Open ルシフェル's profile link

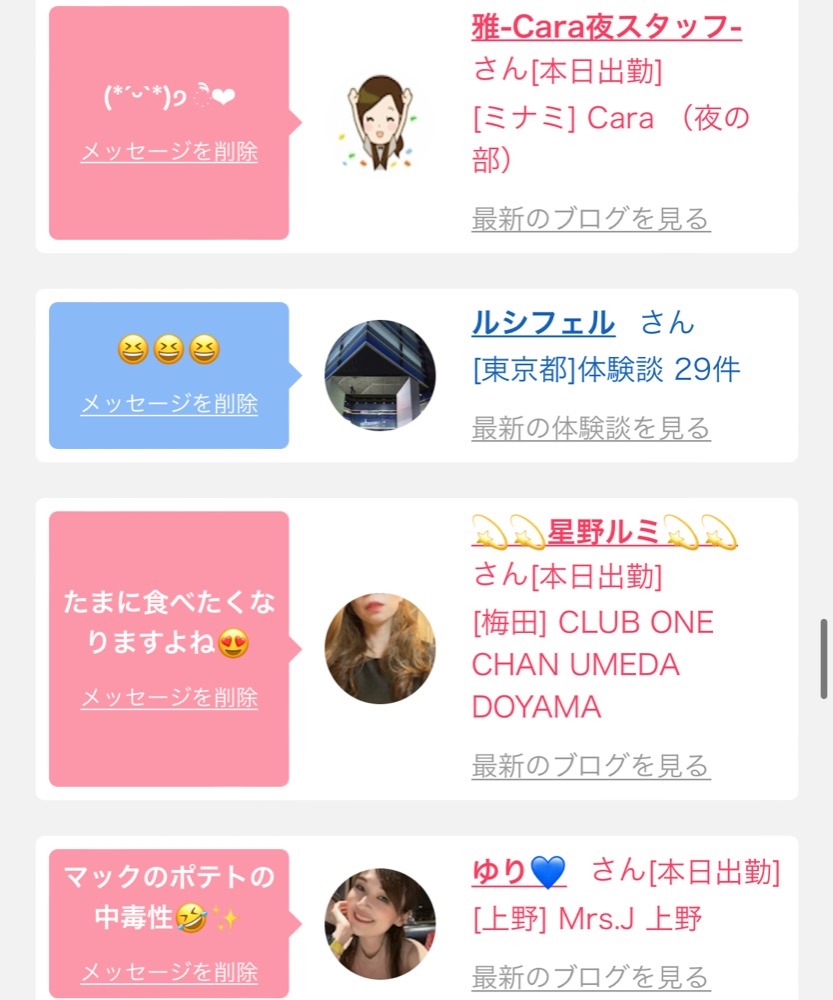coord(543,323)
